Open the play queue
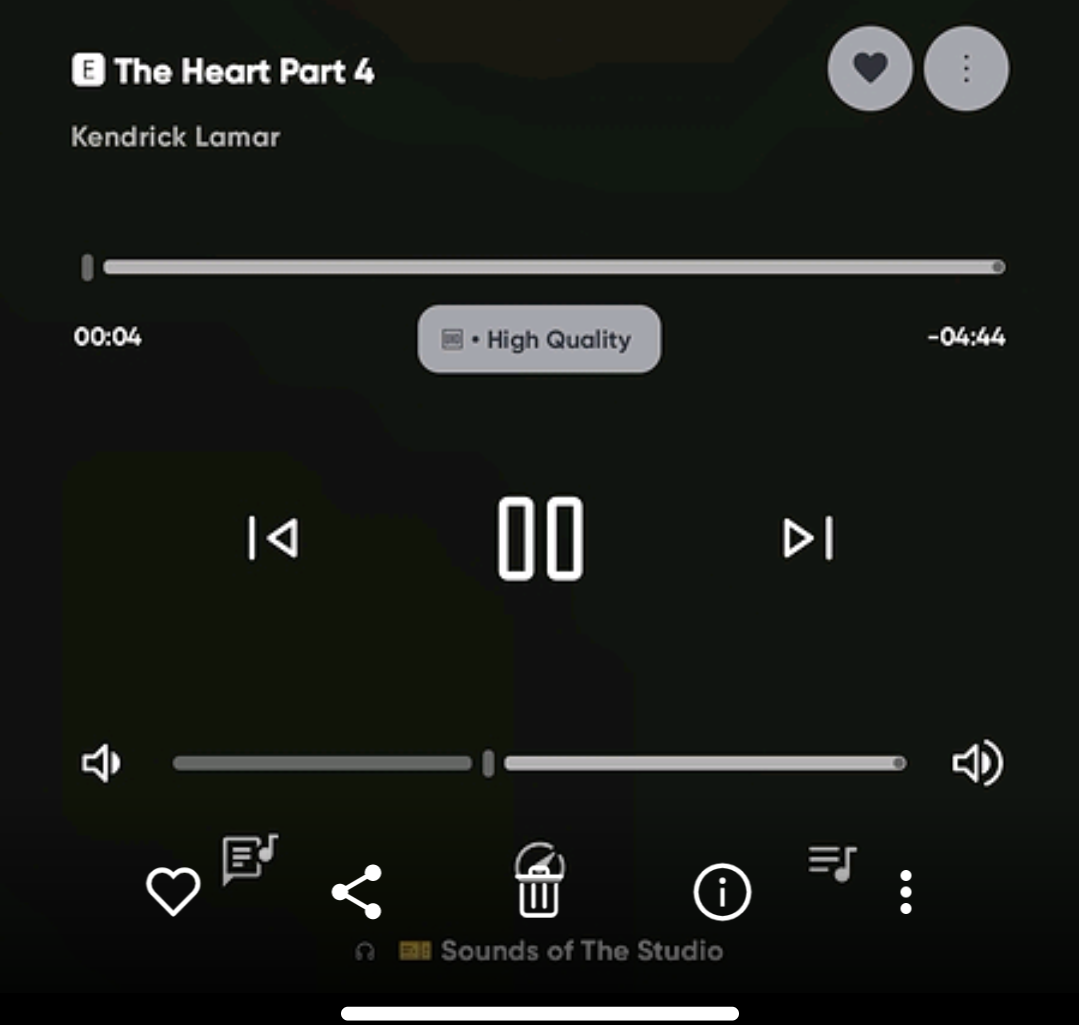The width and height of the screenshot is (1079, 1025). (832, 862)
